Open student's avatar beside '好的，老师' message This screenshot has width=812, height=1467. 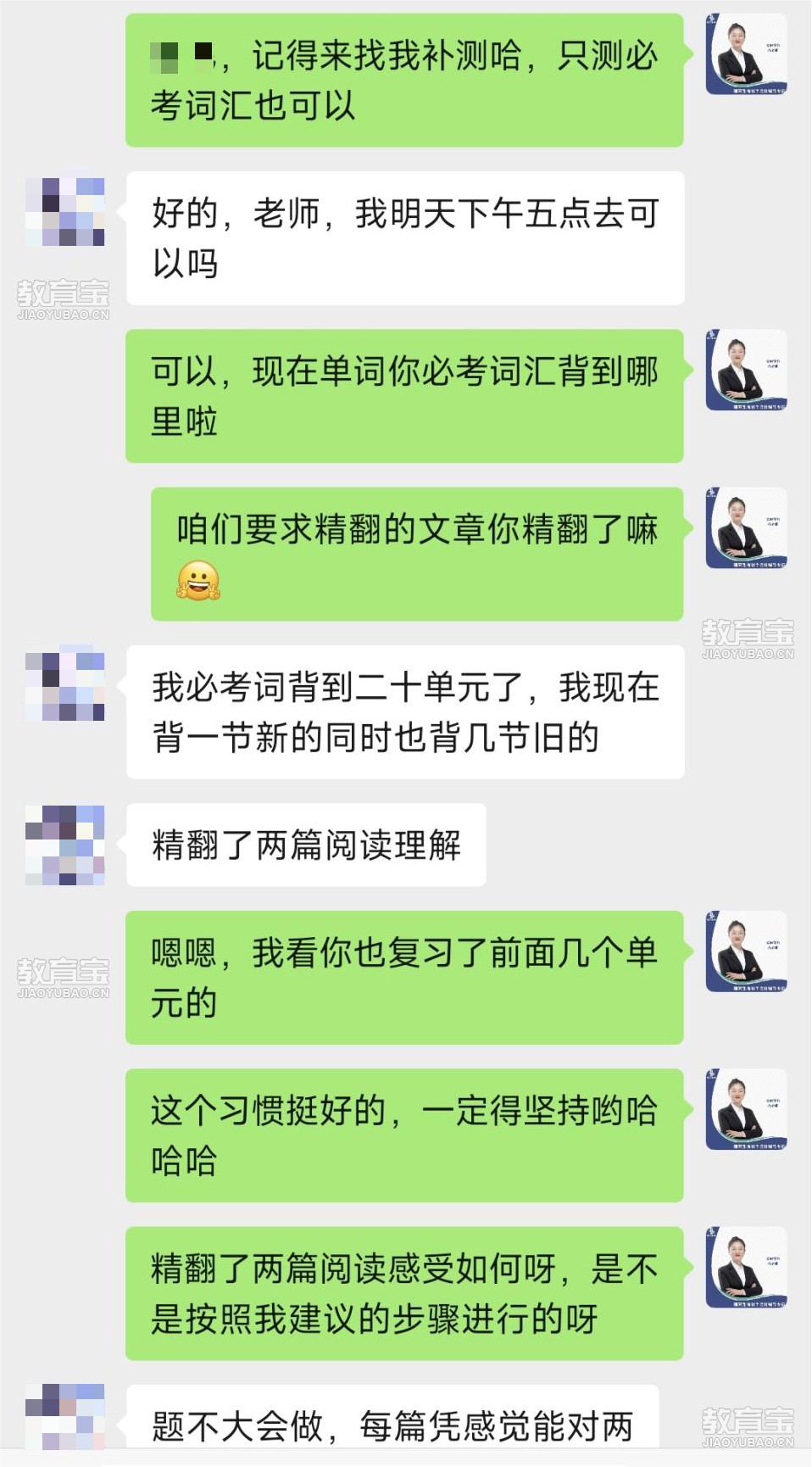(x=65, y=212)
